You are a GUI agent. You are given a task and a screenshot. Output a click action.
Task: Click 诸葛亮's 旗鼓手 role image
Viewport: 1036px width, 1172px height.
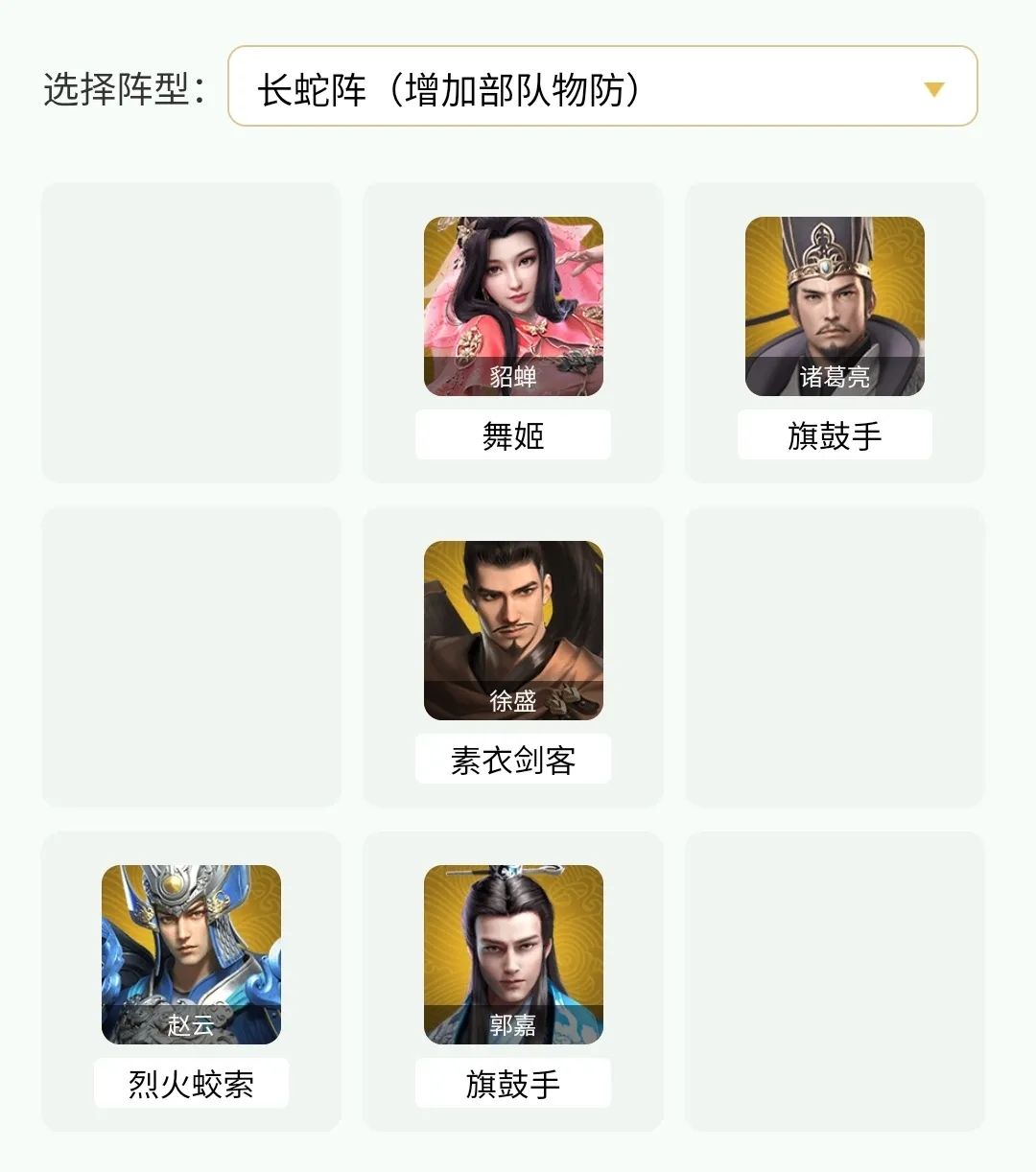pos(835,307)
